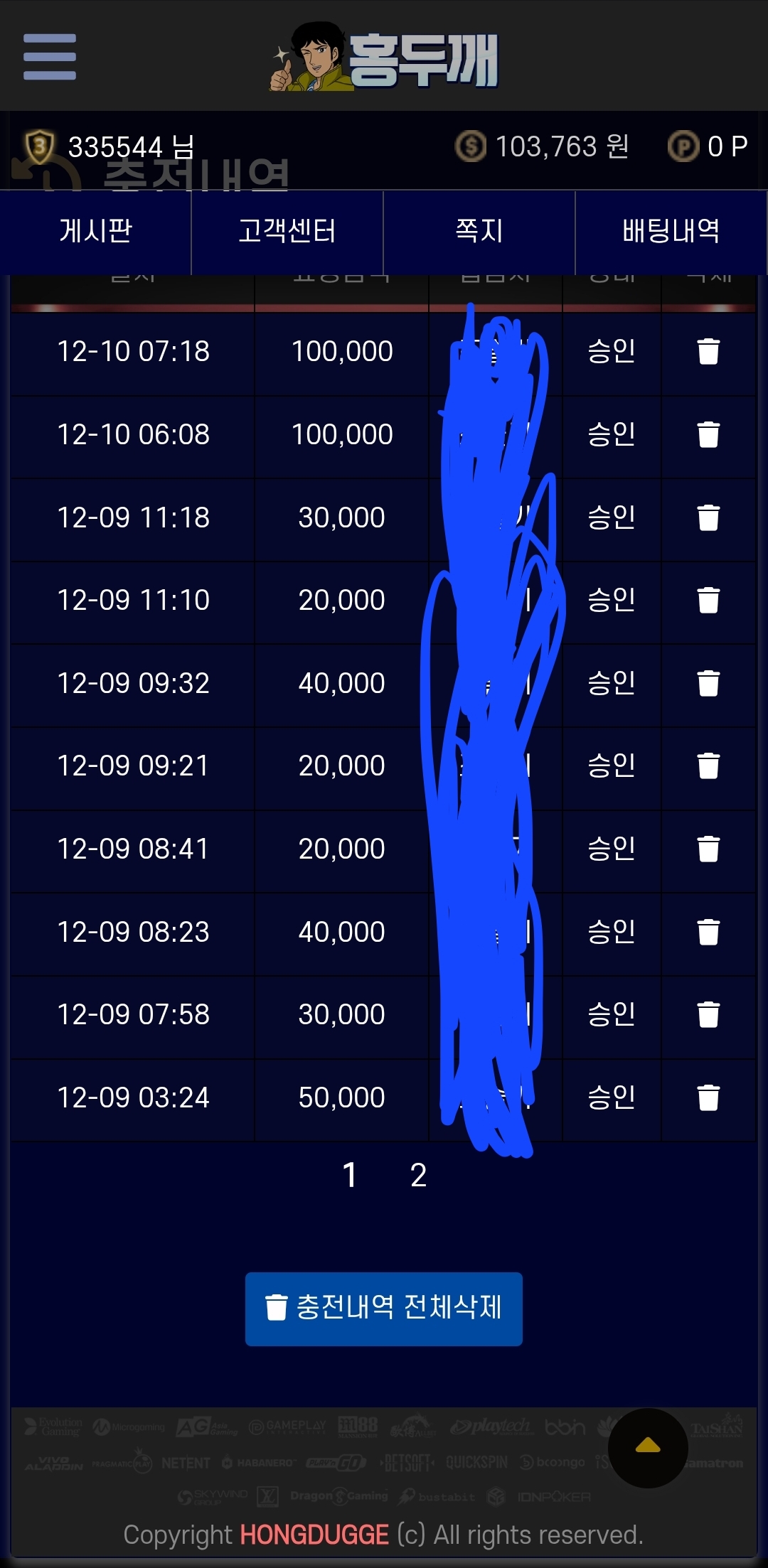Erase the 12-09 03:24 charge entry
Screen dimensions: 768x1568
[708, 1097]
